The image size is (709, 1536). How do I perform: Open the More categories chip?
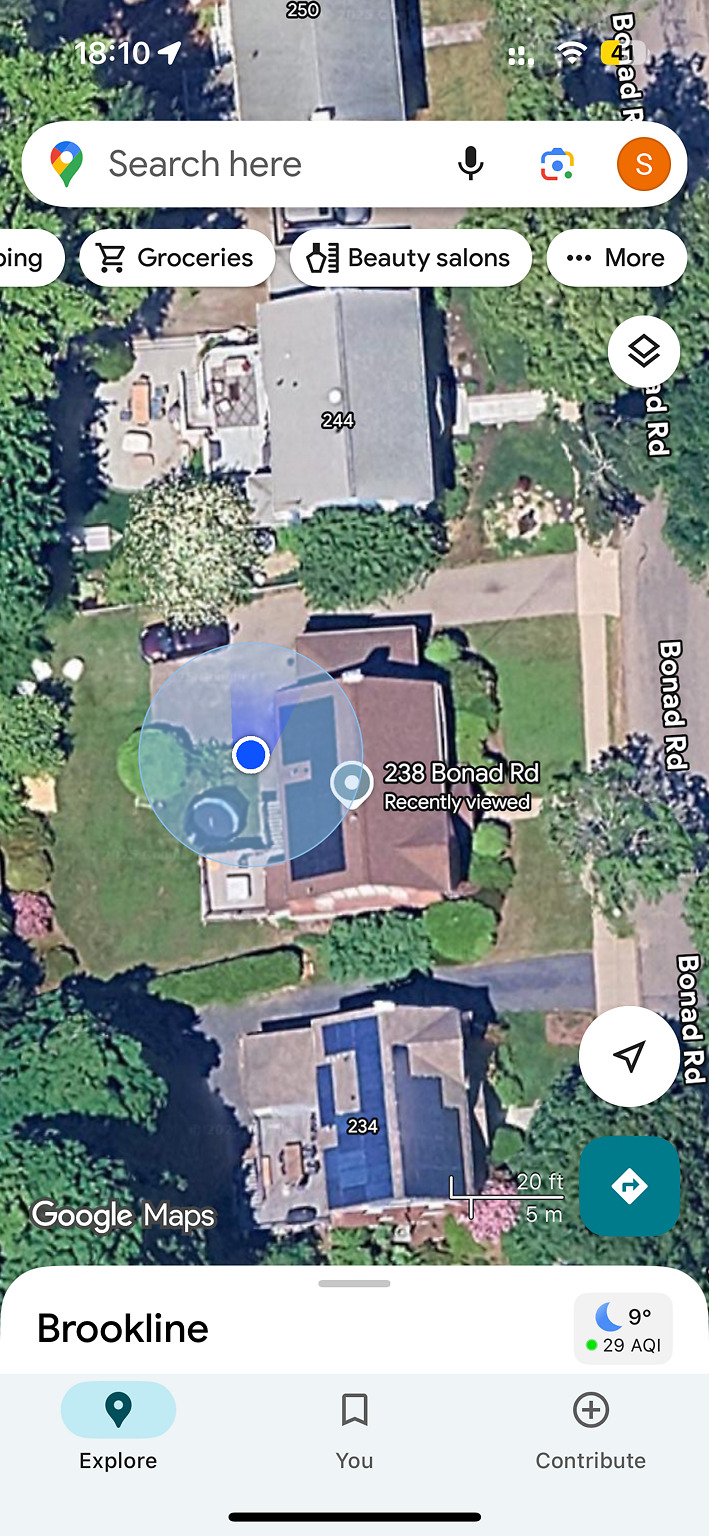pyautogui.click(x=616, y=258)
